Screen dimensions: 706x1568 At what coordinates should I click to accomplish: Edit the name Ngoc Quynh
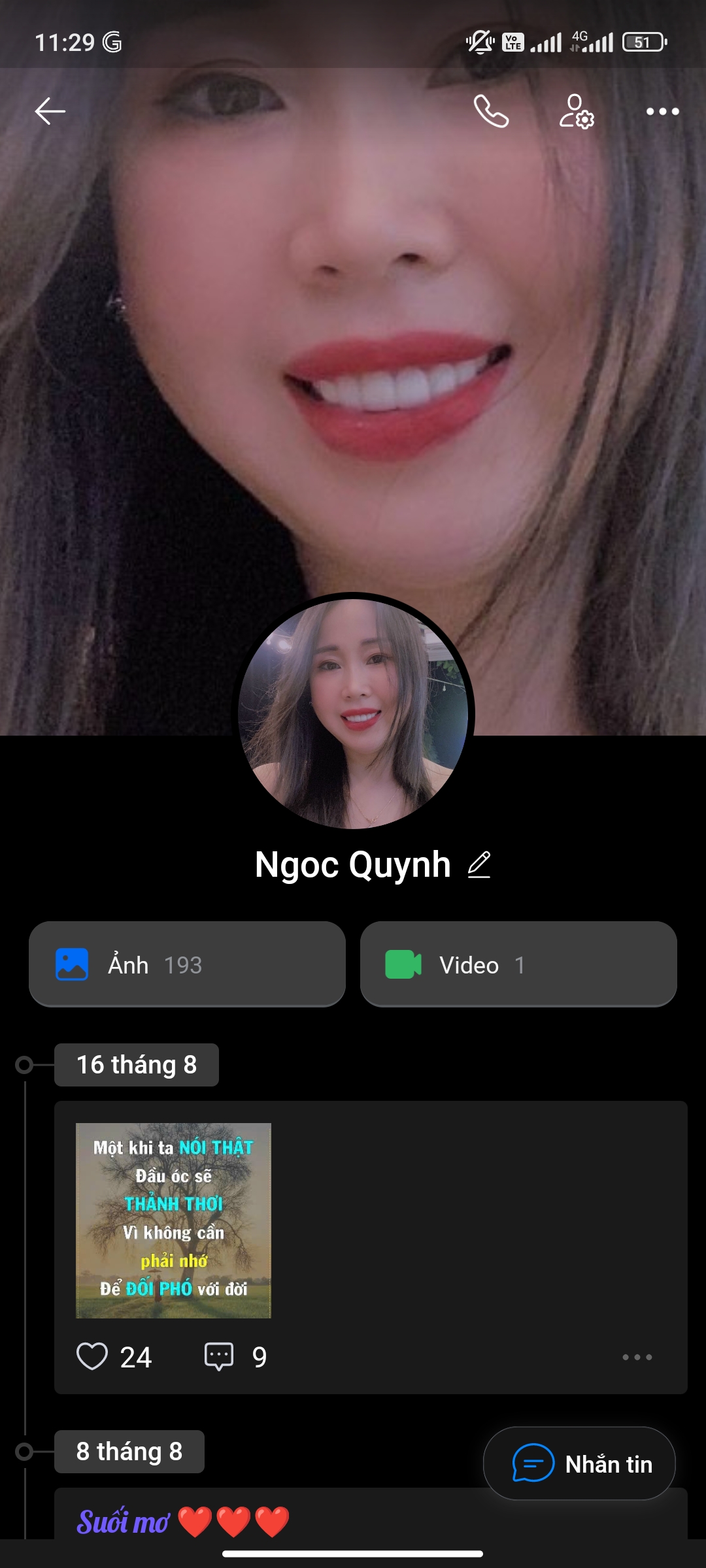[x=479, y=865]
